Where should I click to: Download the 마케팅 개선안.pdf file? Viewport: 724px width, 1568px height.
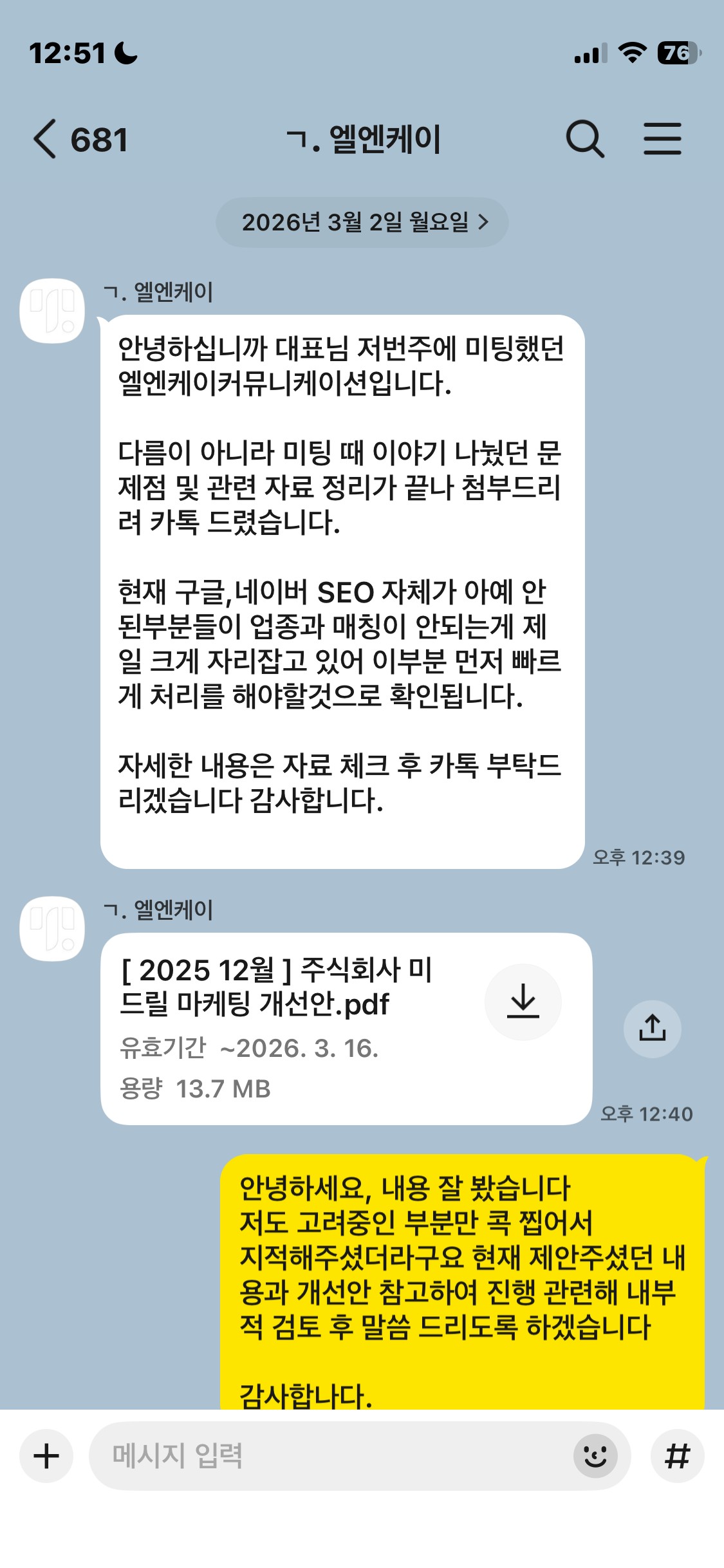(x=523, y=1002)
